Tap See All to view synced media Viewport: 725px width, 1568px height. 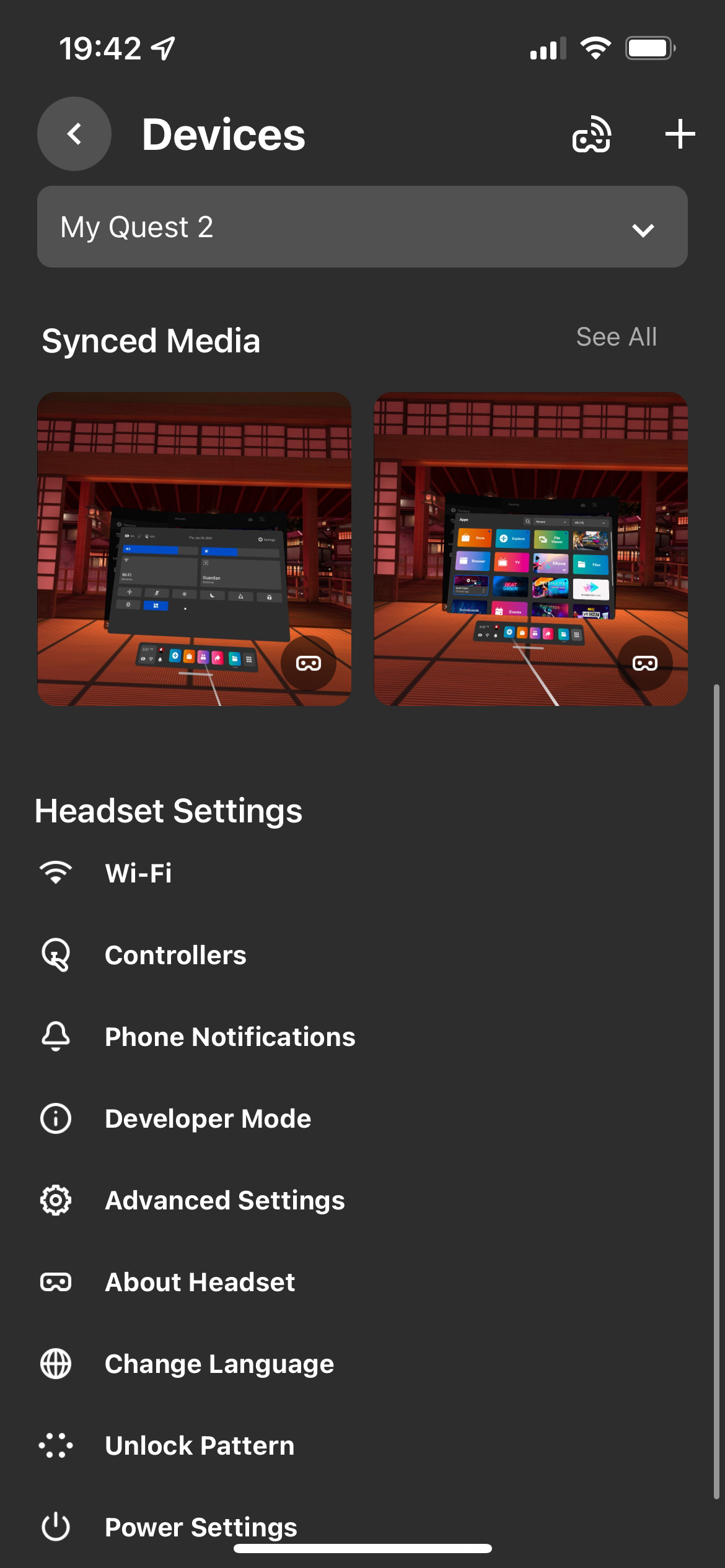click(617, 337)
